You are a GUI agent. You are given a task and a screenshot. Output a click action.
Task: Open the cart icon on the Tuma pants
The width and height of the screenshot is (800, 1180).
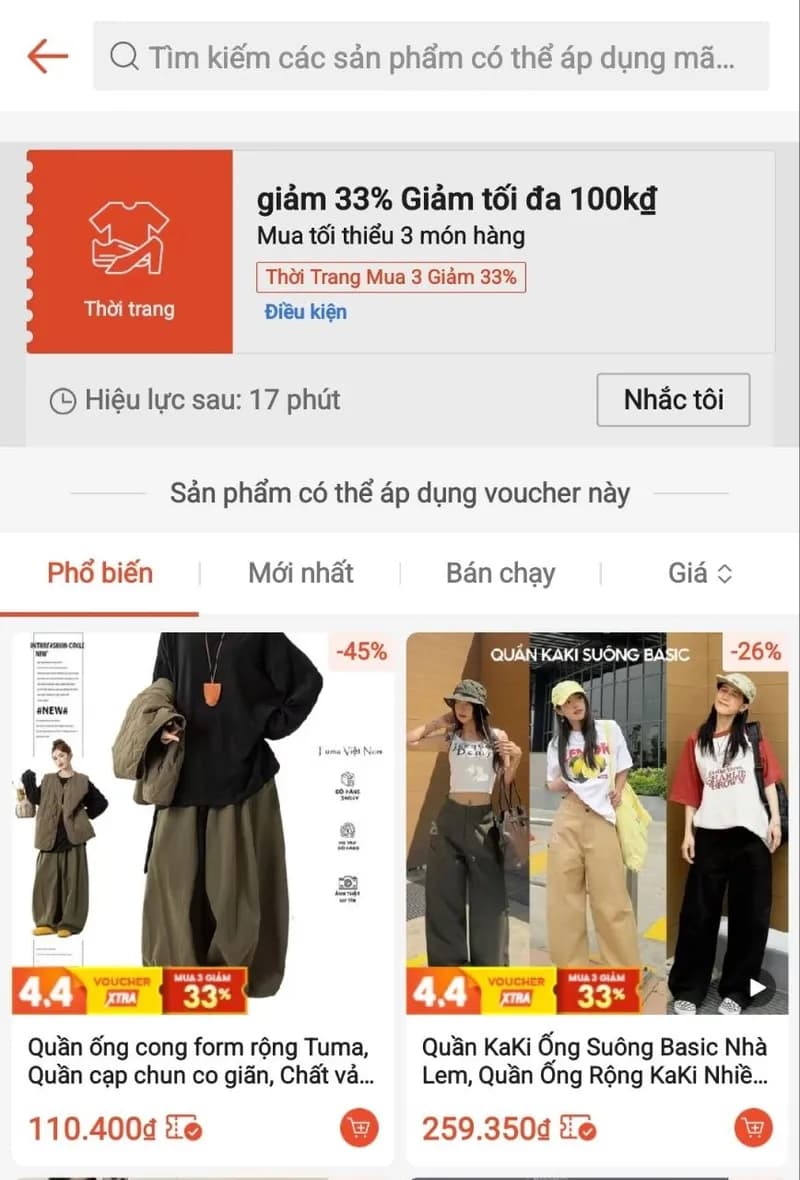[x=357, y=1128]
